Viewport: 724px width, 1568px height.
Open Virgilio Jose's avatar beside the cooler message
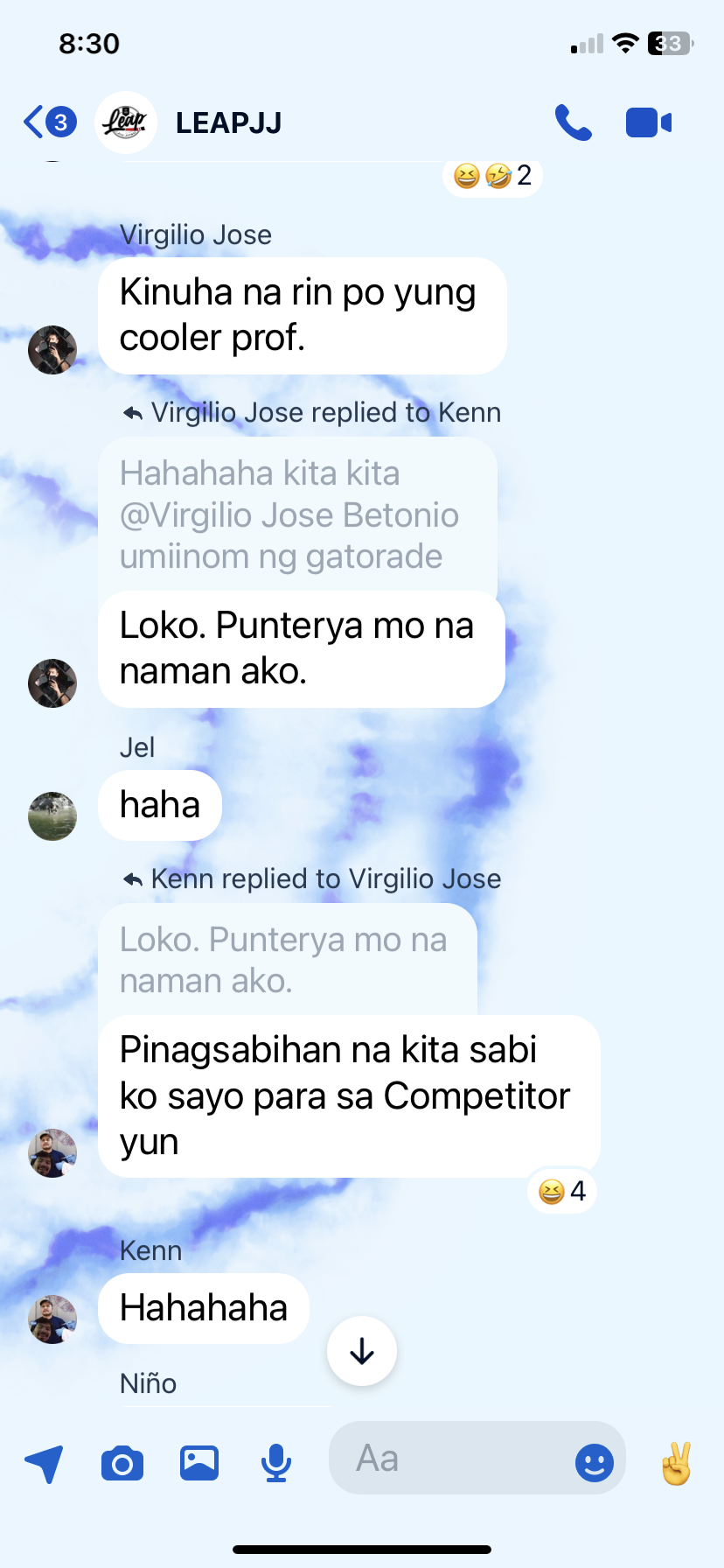(52, 350)
